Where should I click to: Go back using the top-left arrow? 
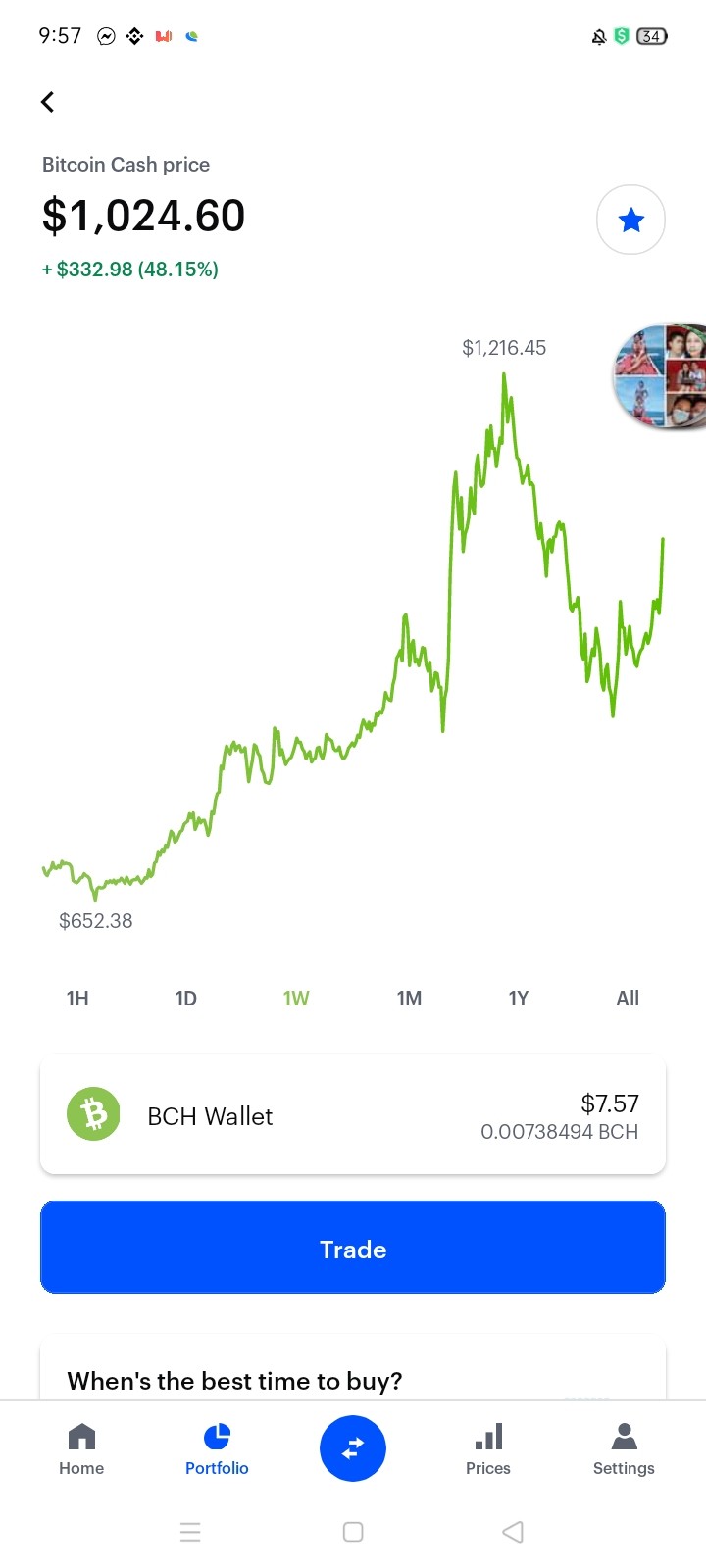coord(47,102)
